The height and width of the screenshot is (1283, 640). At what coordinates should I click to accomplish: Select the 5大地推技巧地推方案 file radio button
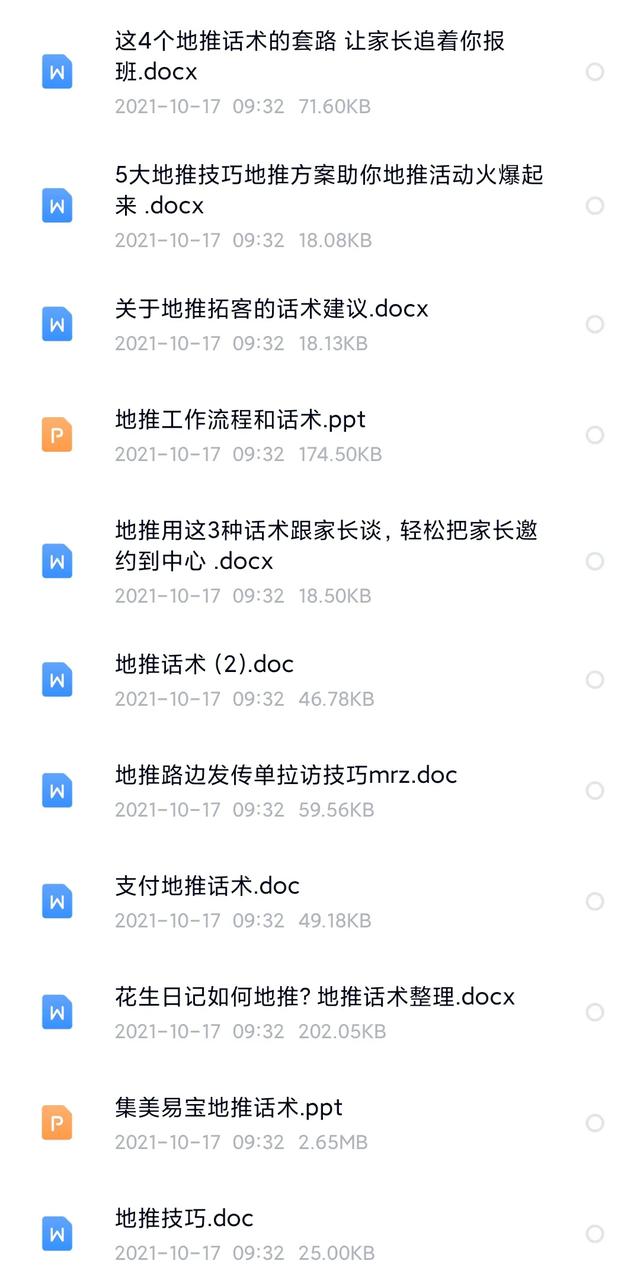(x=595, y=206)
